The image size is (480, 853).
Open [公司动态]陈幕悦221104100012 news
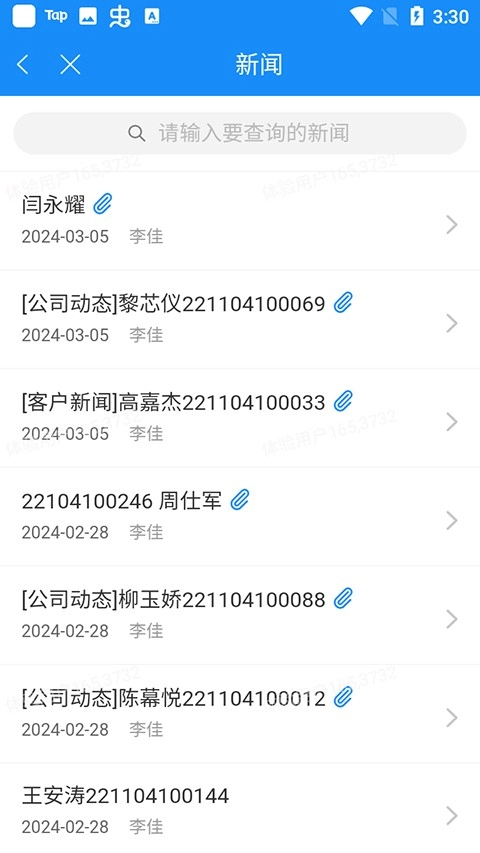click(240, 713)
